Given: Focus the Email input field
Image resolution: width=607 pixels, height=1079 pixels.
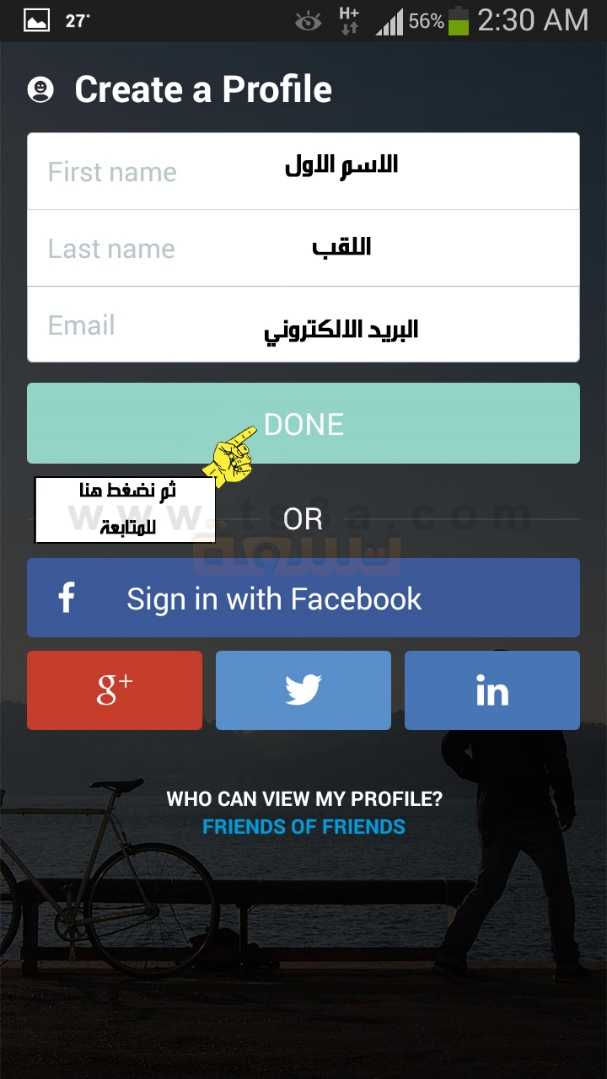Looking at the screenshot, I should pyautogui.click(x=303, y=324).
